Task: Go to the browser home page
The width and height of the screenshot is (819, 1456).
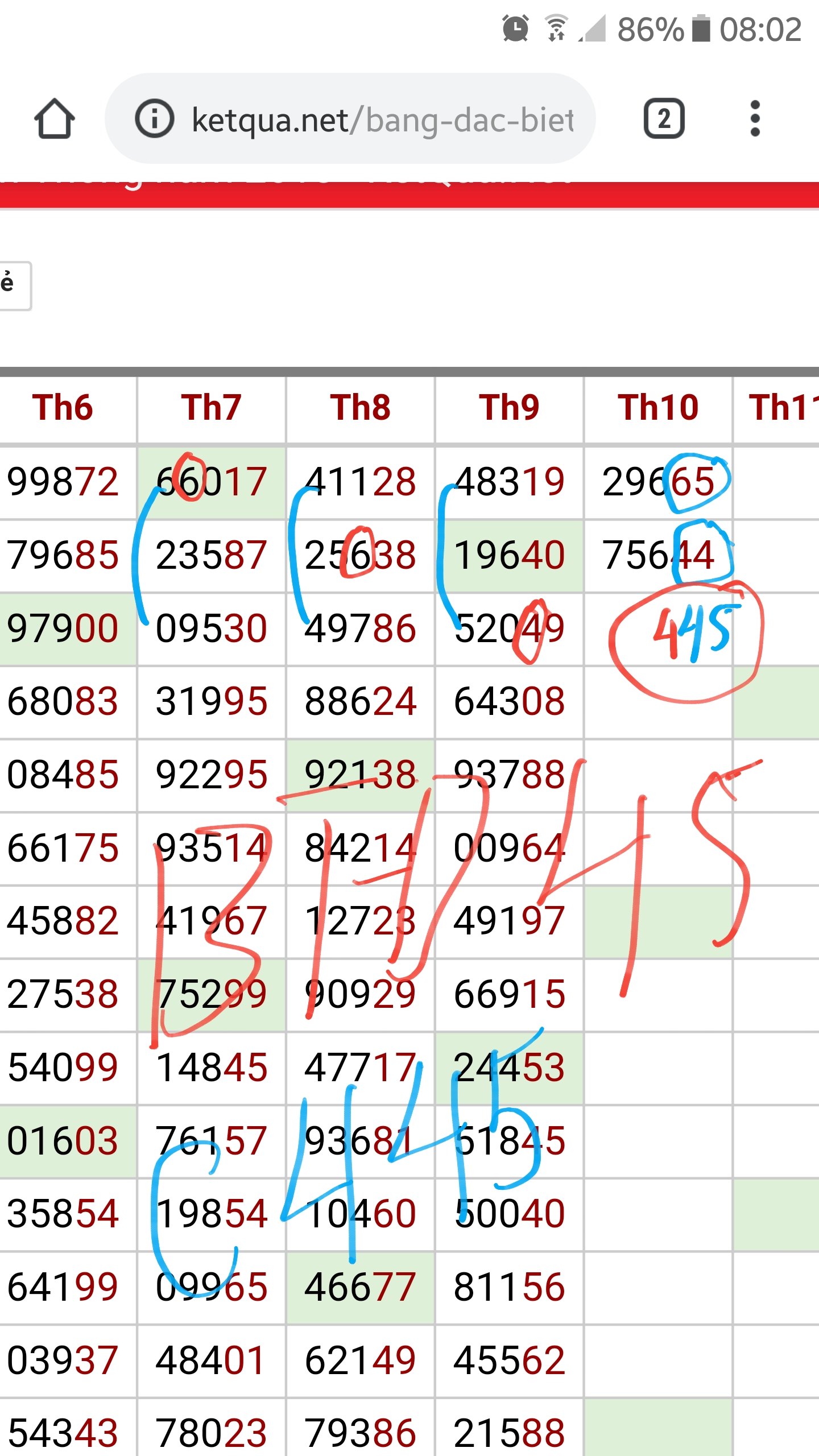Action: click(x=54, y=119)
